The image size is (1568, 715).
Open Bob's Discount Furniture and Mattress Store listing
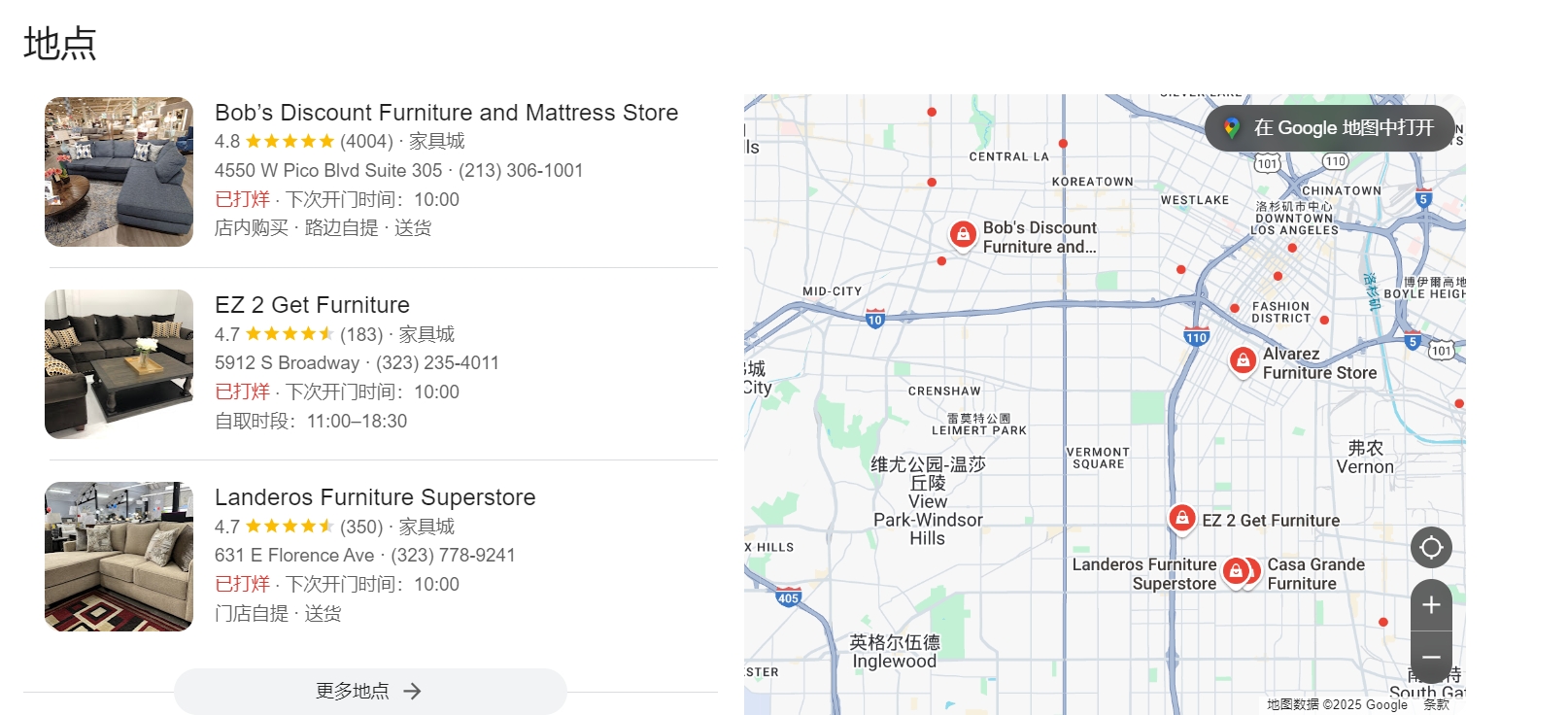446,114
